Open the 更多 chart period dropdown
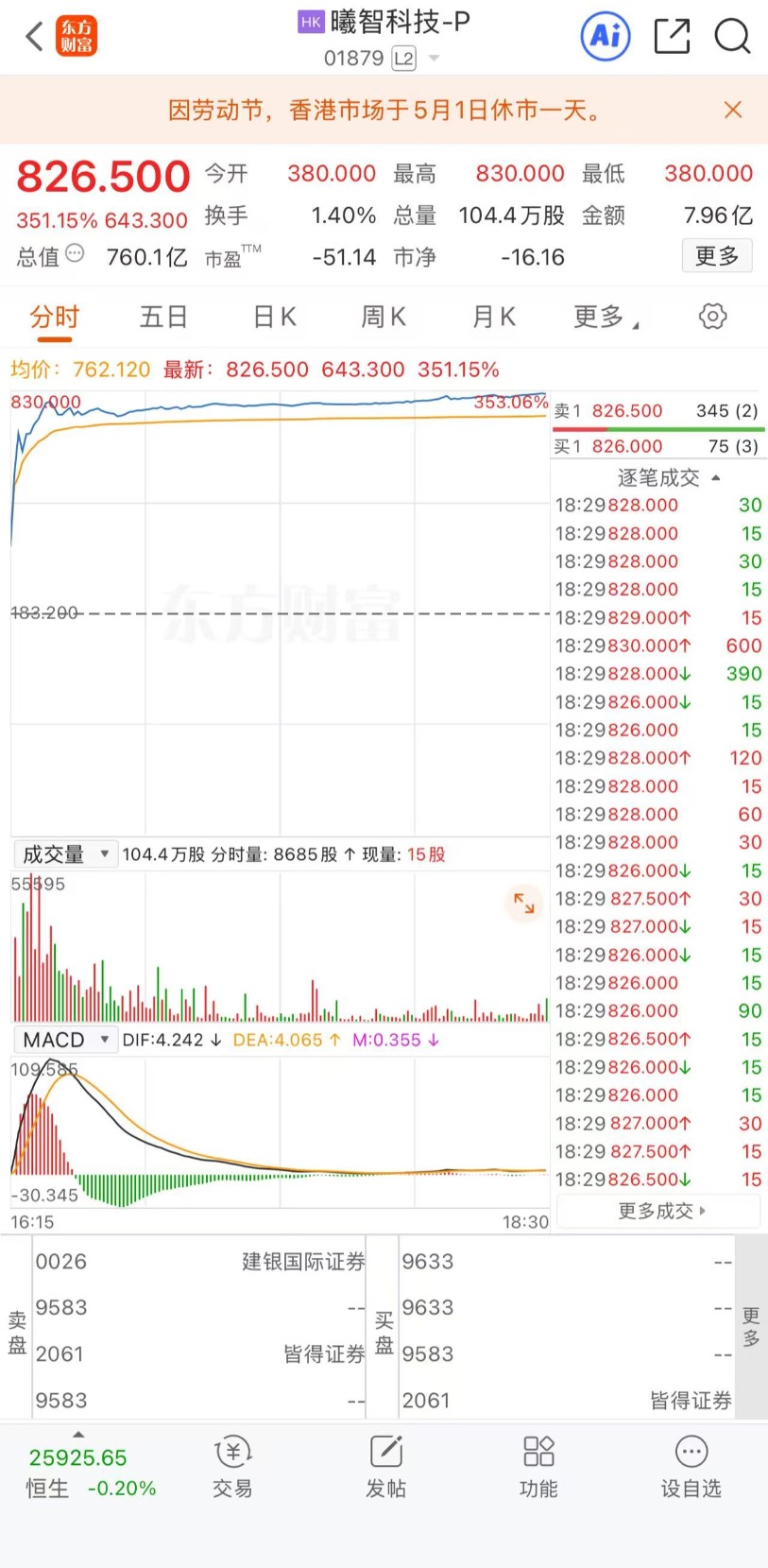Viewport: 768px width, 1568px height. (605, 317)
